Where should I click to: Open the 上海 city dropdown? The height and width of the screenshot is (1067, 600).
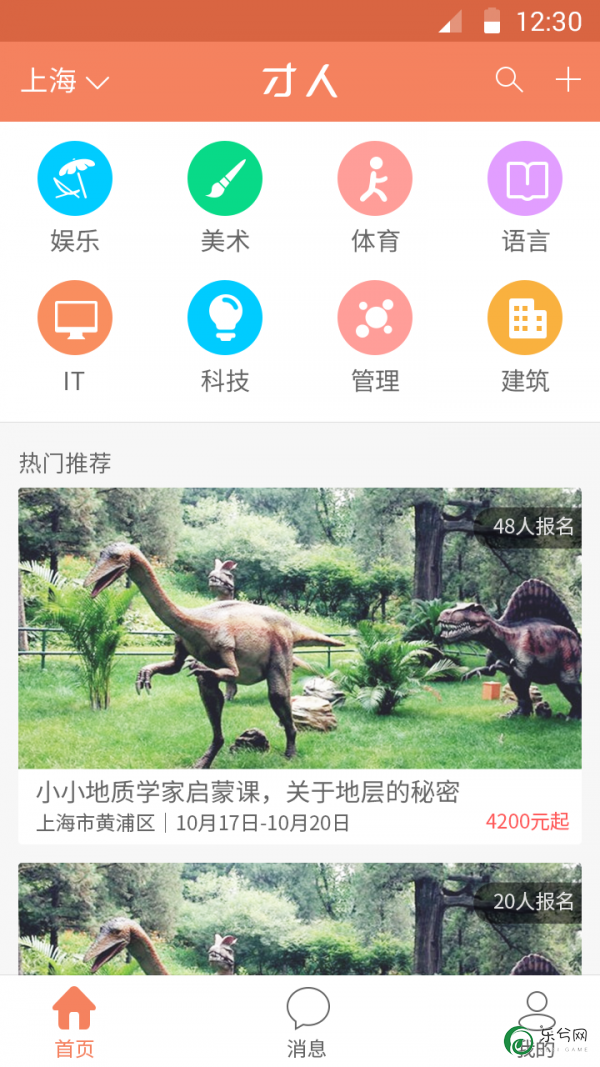click(x=65, y=82)
